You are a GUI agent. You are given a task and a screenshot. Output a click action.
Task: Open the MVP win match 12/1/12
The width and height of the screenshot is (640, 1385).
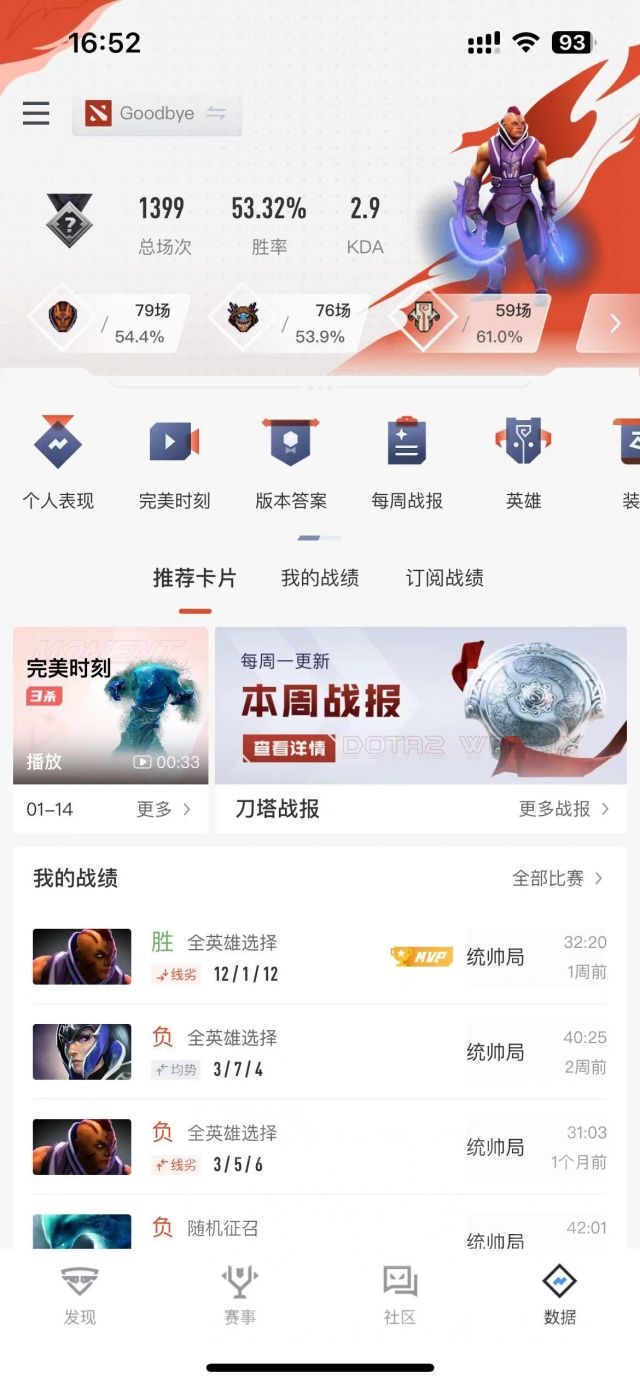(320, 957)
